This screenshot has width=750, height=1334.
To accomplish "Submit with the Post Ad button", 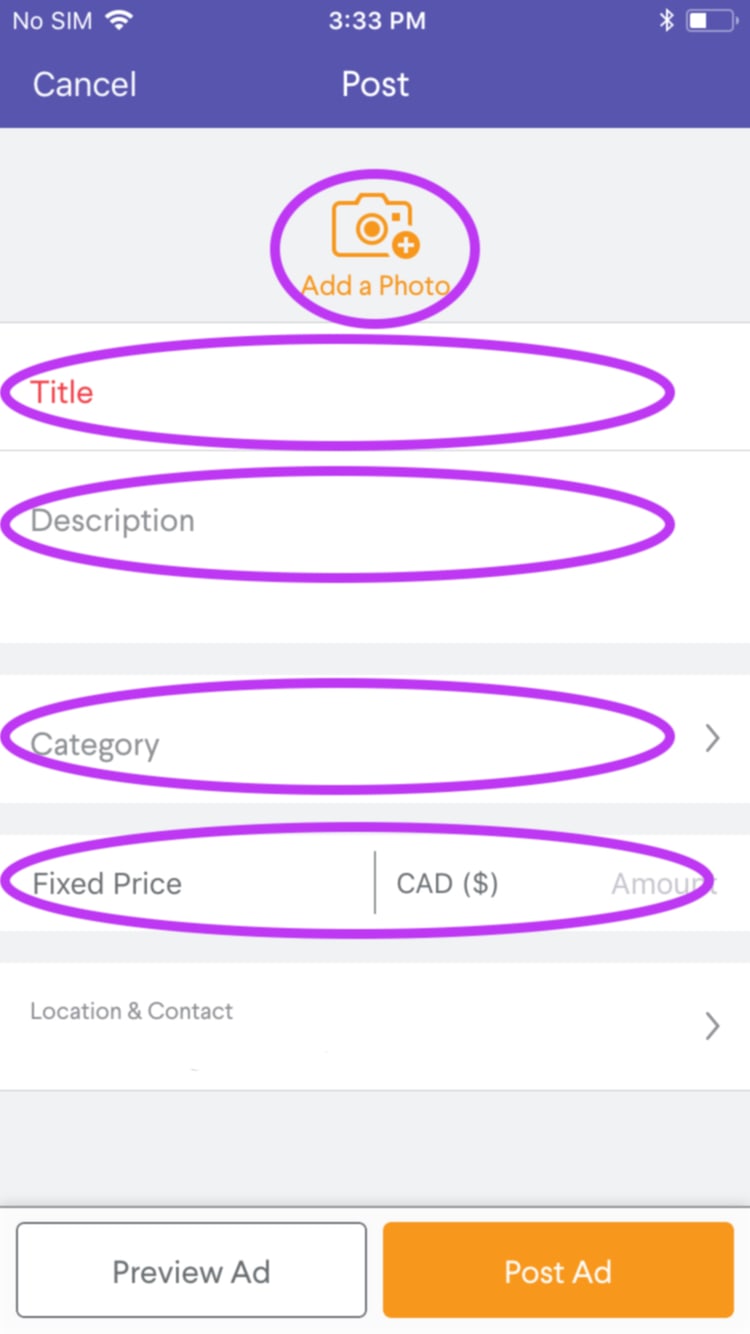I will pyautogui.click(x=558, y=1270).
